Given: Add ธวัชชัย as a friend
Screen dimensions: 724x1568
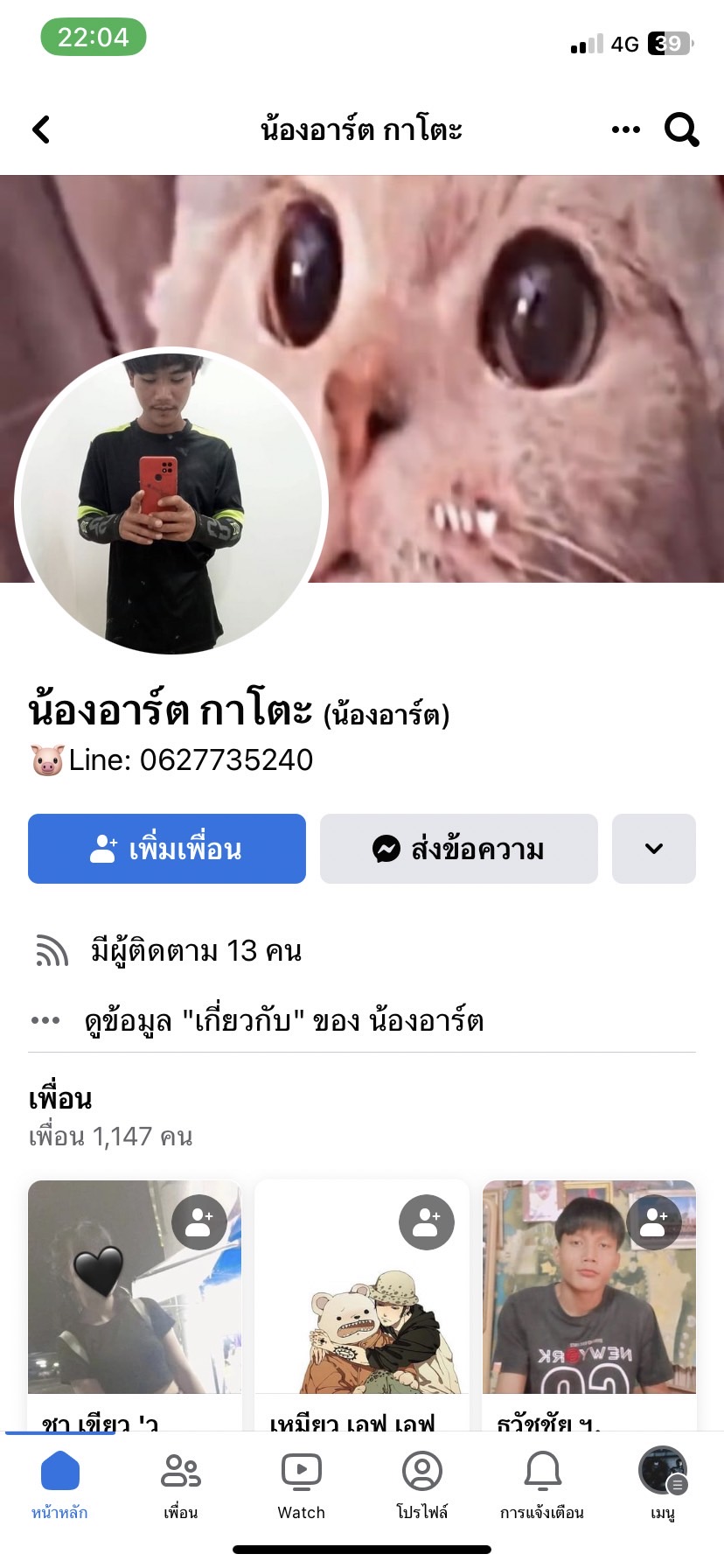Looking at the screenshot, I should [x=653, y=1221].
